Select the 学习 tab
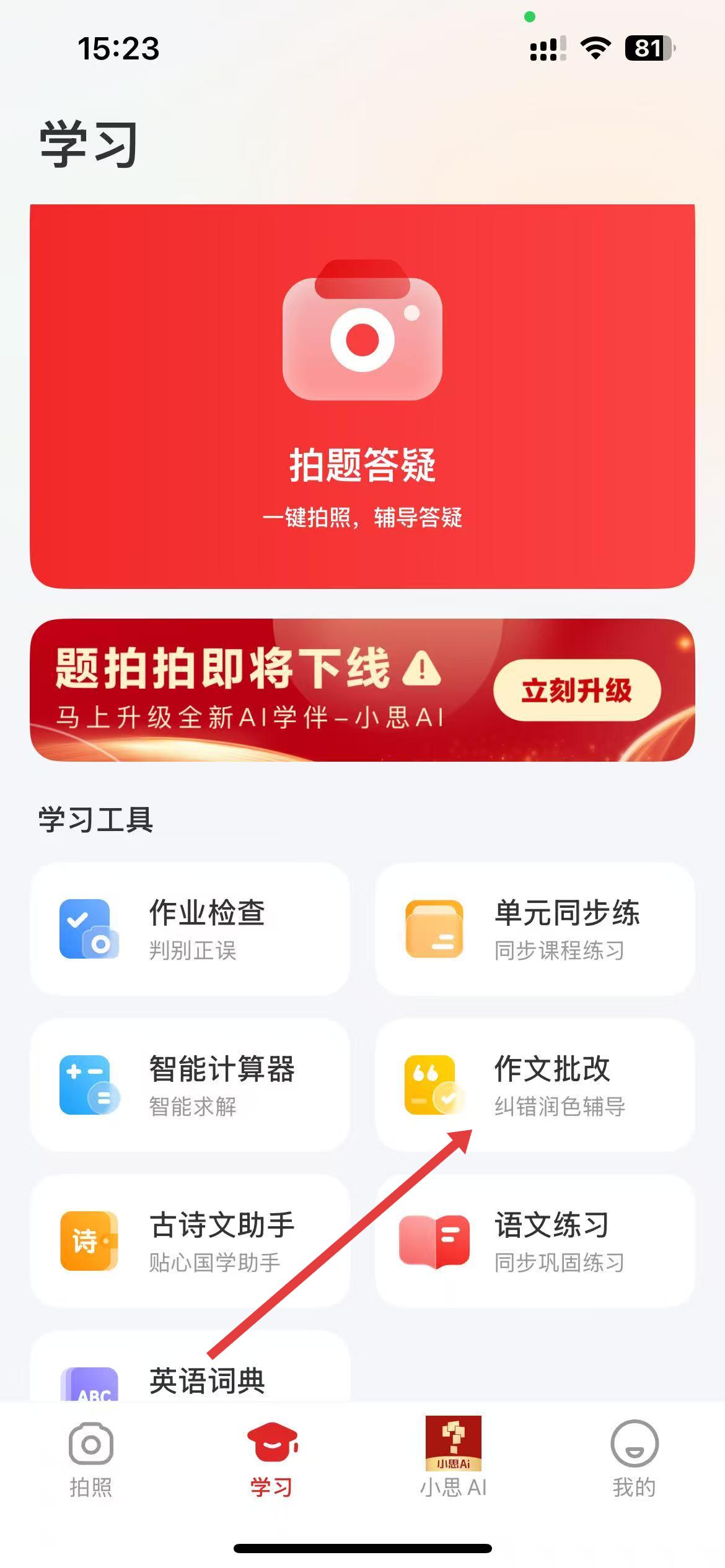 click(271, 1459)
